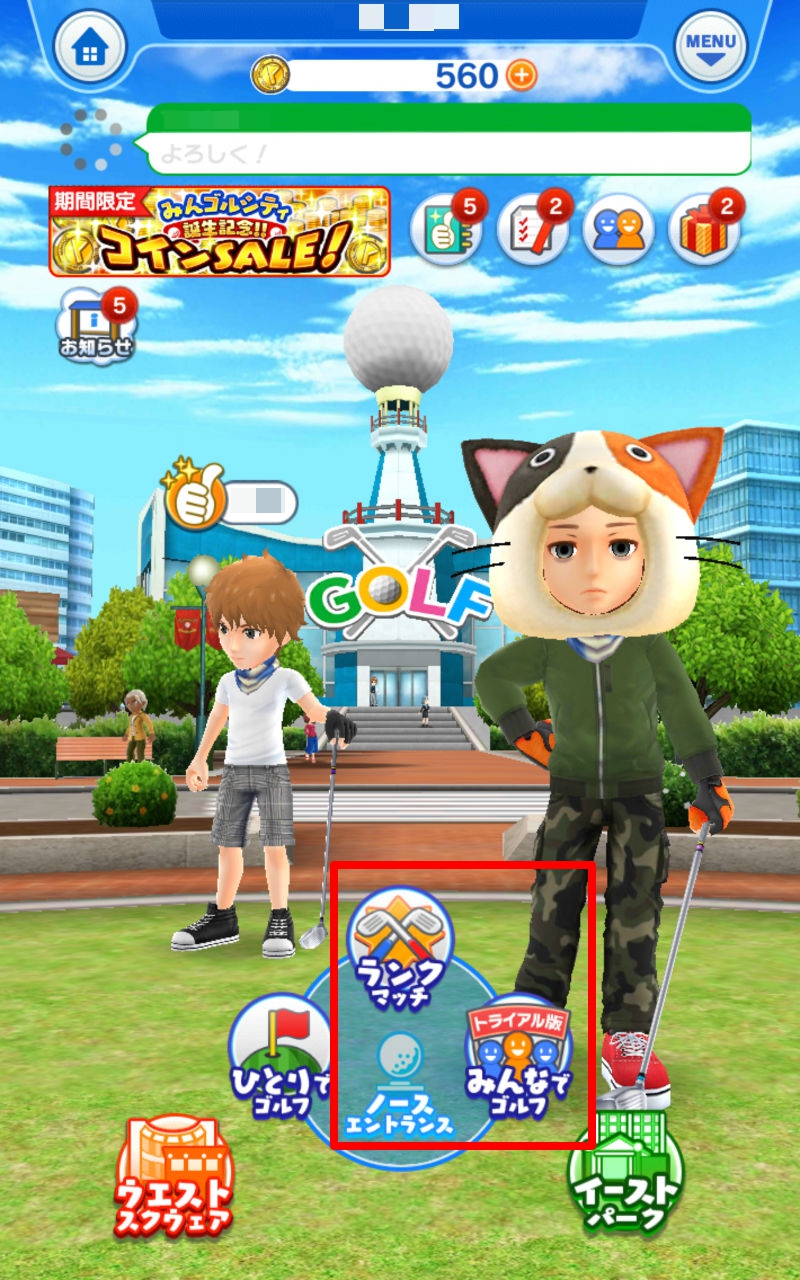Image resolution: width=800 pixels, height=1280 pixels.
Task: Go to イーストパーク area
Action: (626, 1172)
